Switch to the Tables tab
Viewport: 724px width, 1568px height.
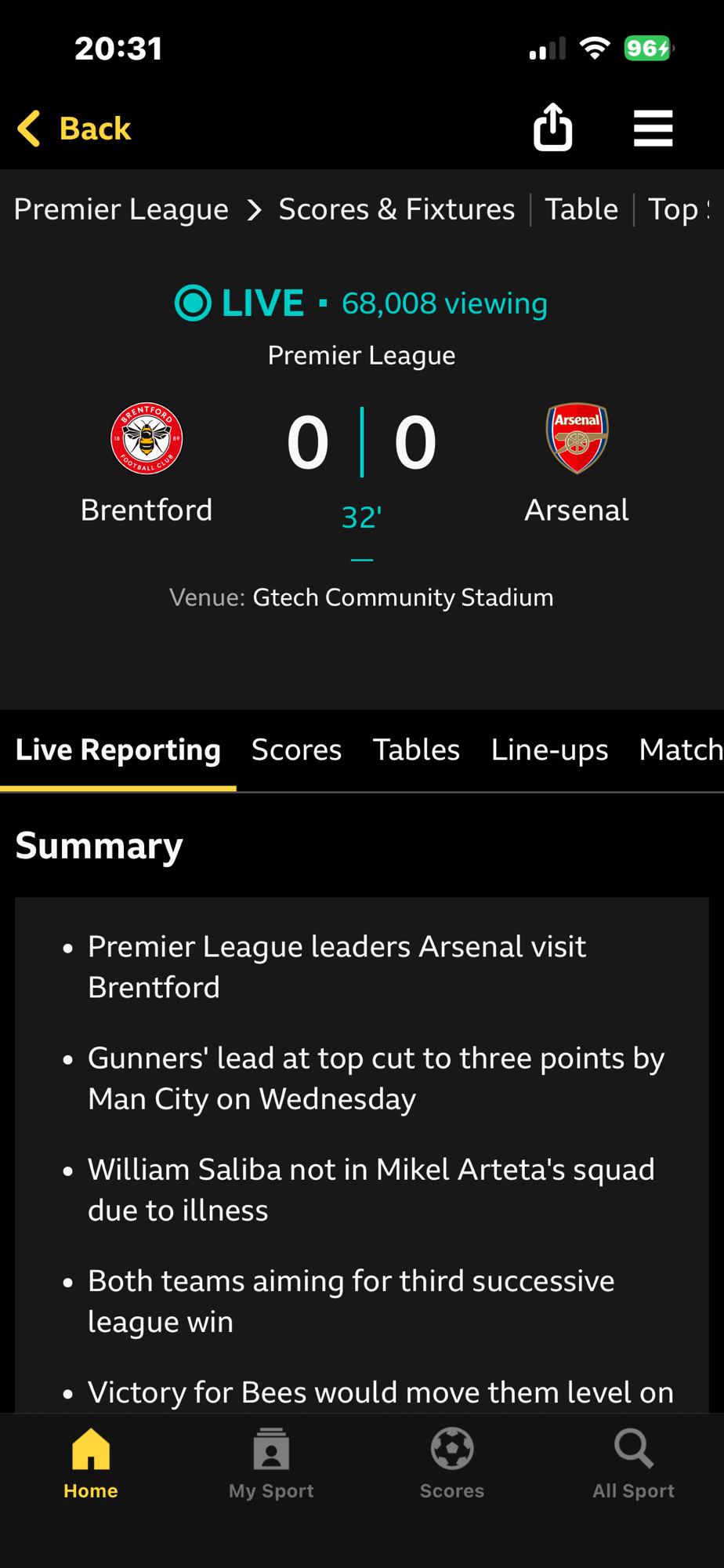coord(416,750)
